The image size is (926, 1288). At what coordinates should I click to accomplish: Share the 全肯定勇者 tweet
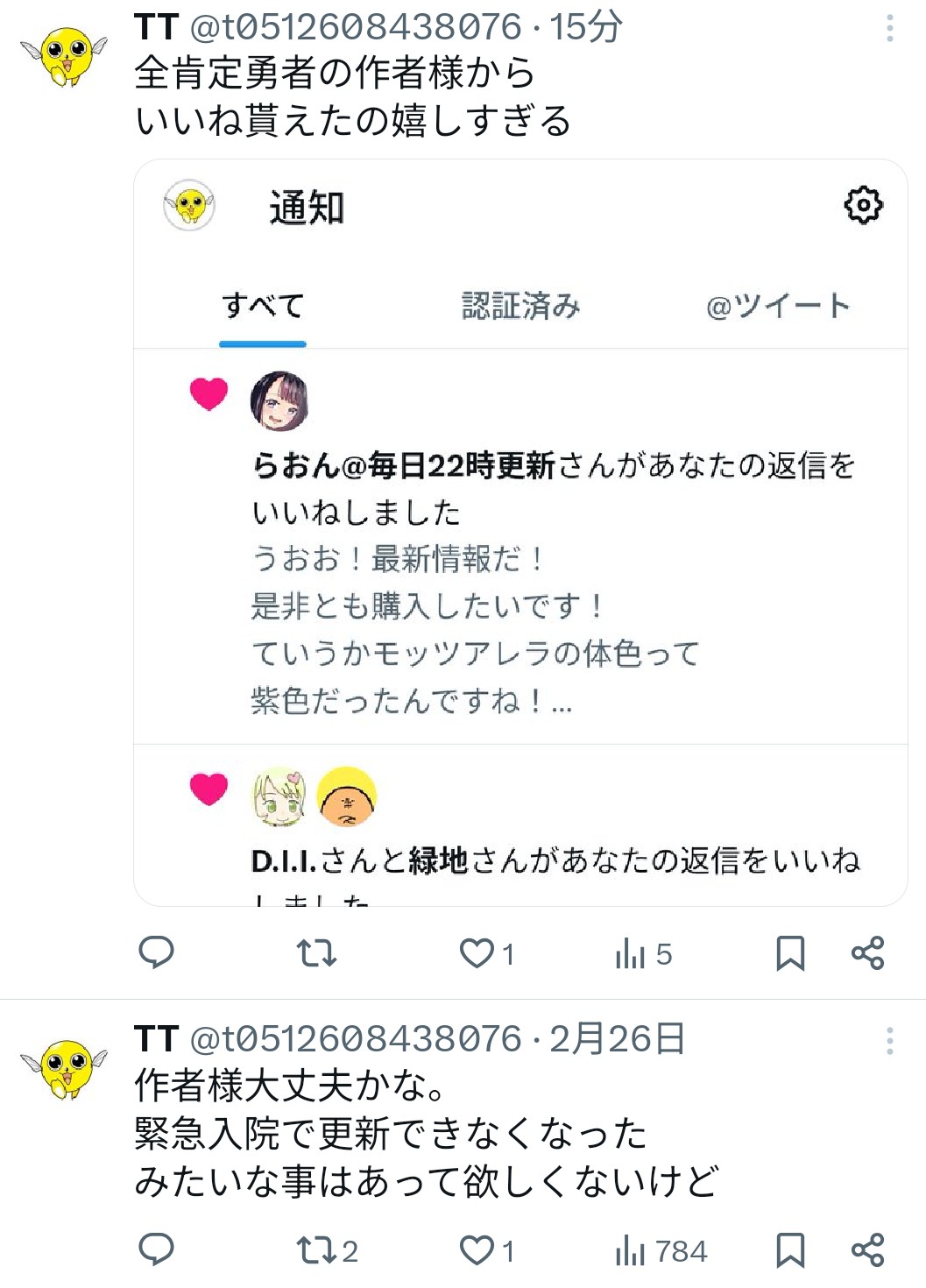point(867,952)
